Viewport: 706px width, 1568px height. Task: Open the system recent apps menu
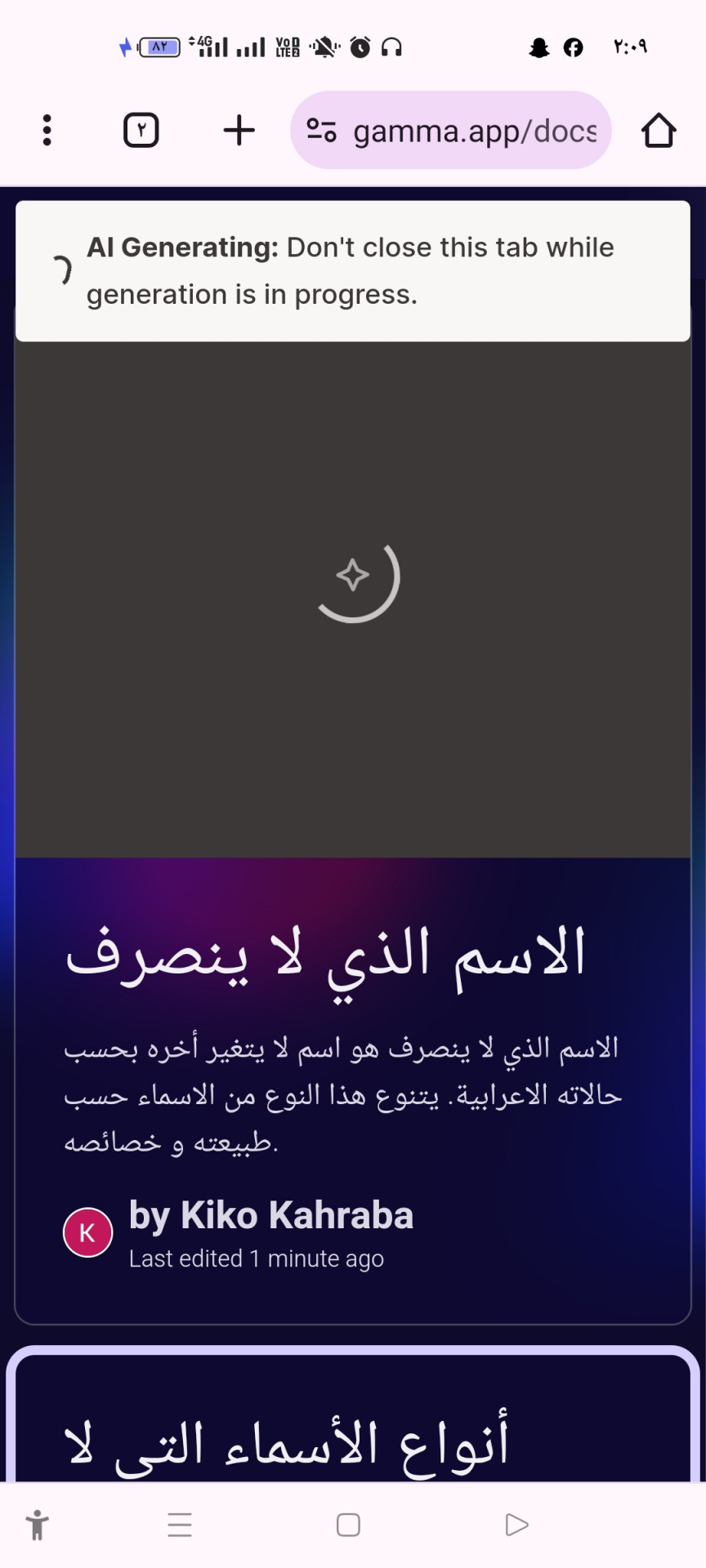coord(180,1525)
